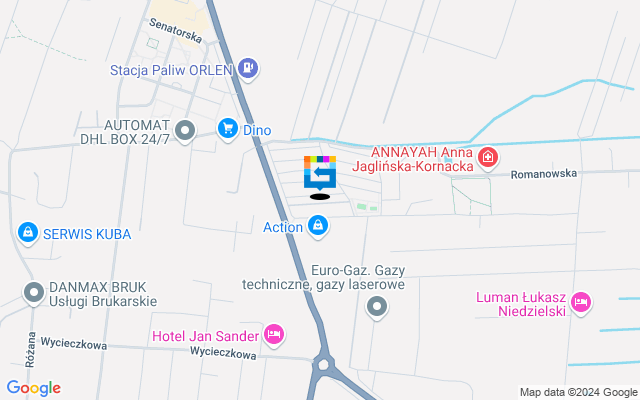This screenshot has width=640, height=400.
Task: Select Hotel Jan Sander marker
Action: 274,334
